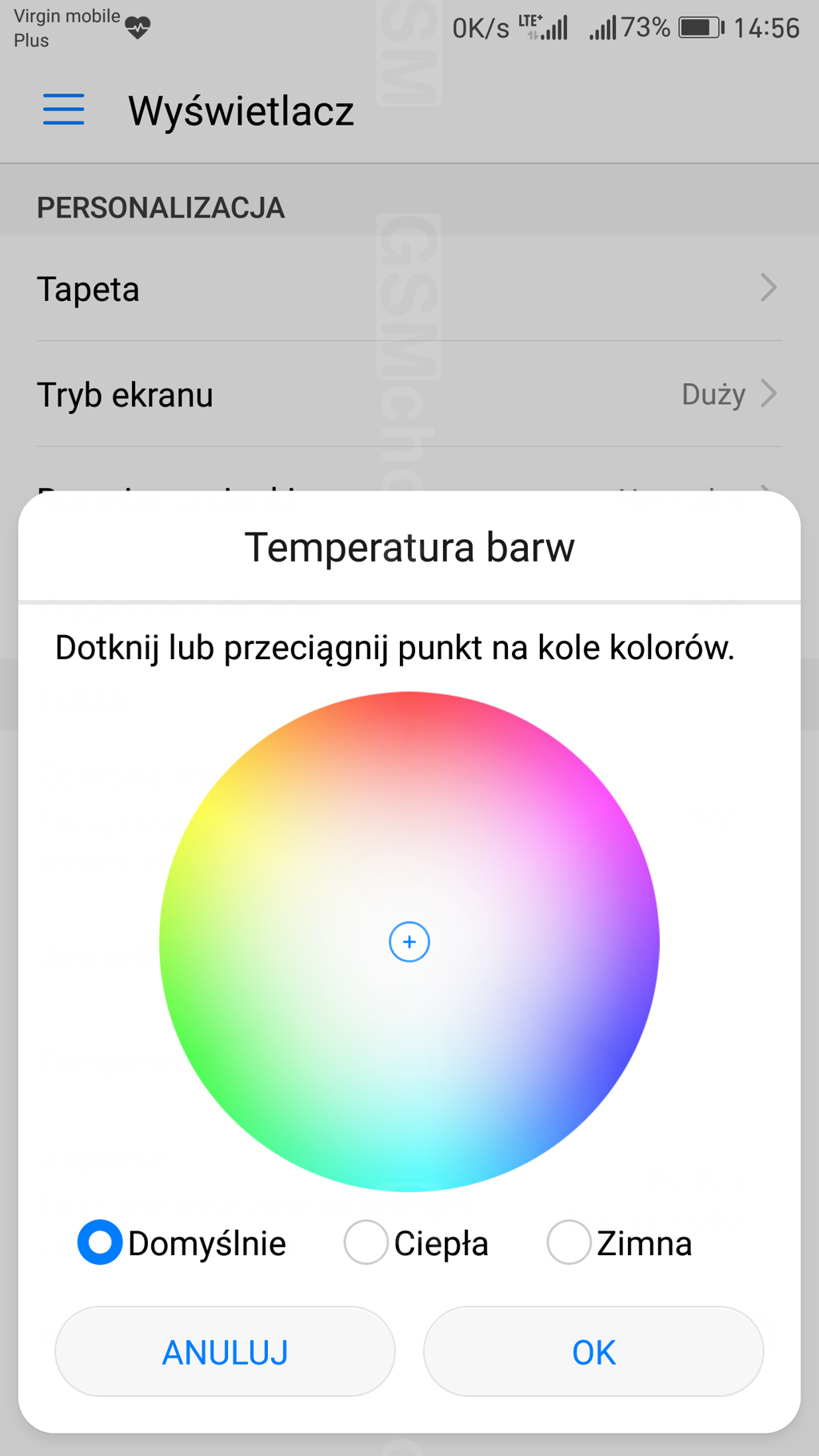Select the Zimna cold temperature option
Image resolution: width=819 pixels, height=1456 pixels.
tap(569, 1242)
